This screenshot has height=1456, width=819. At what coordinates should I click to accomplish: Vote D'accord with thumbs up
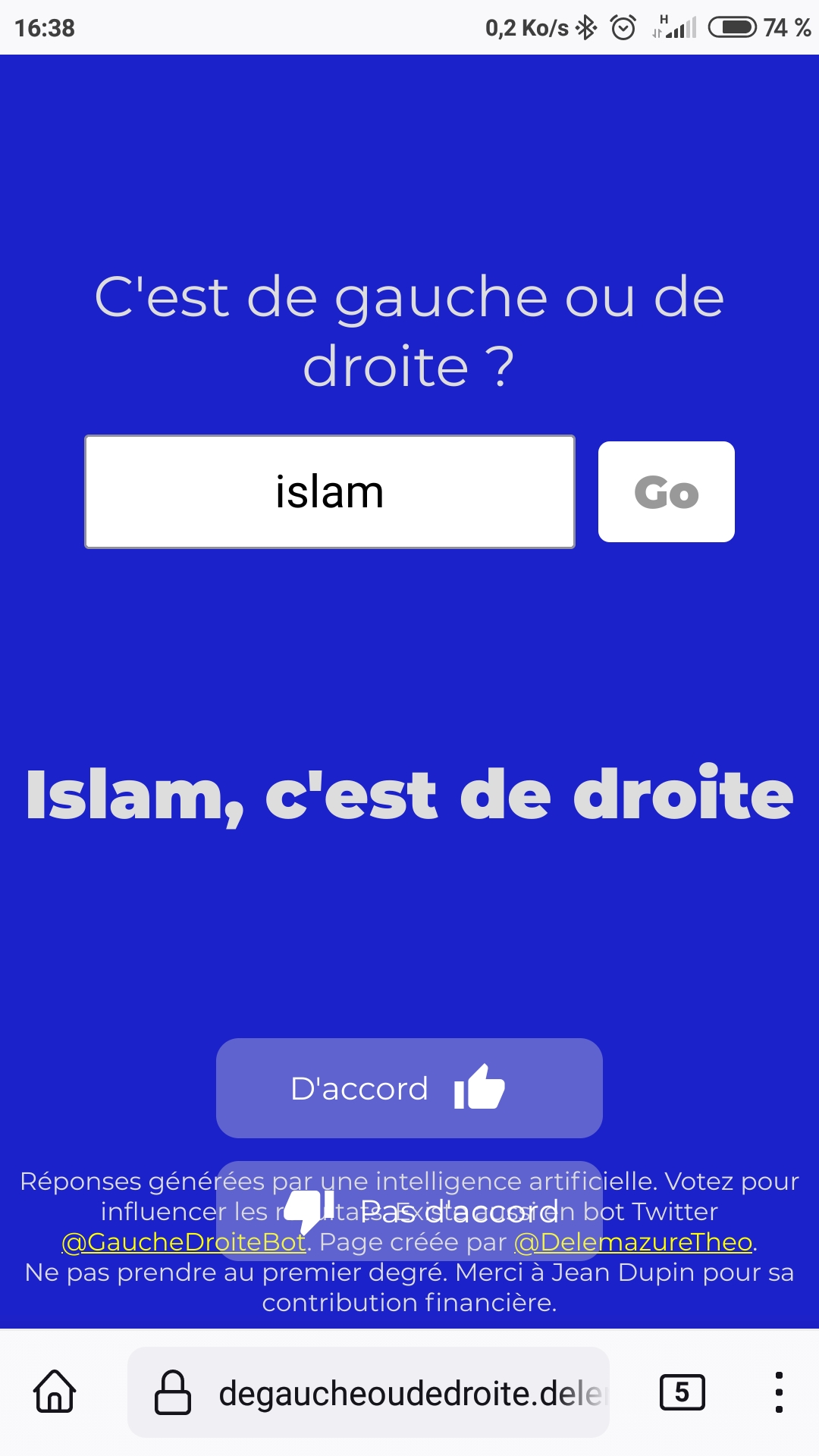tap(409, 1087)
